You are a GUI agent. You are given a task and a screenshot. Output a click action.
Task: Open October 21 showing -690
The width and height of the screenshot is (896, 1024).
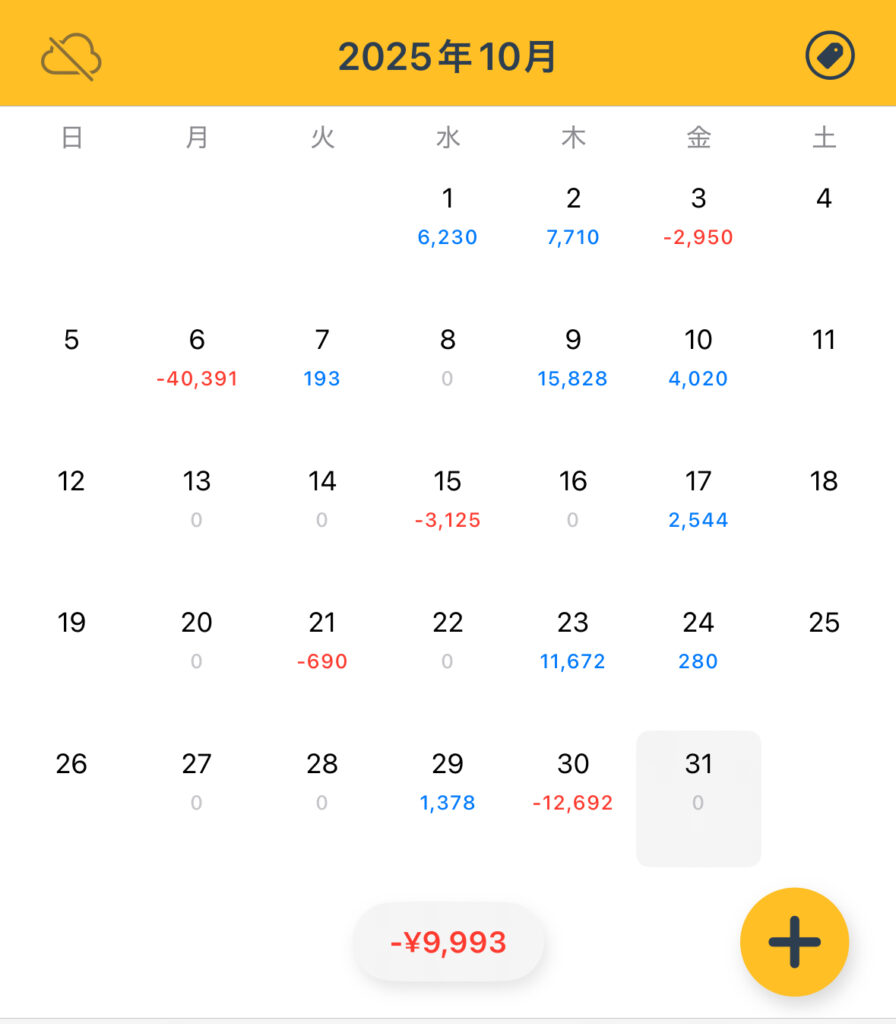(x=322, y=640)
